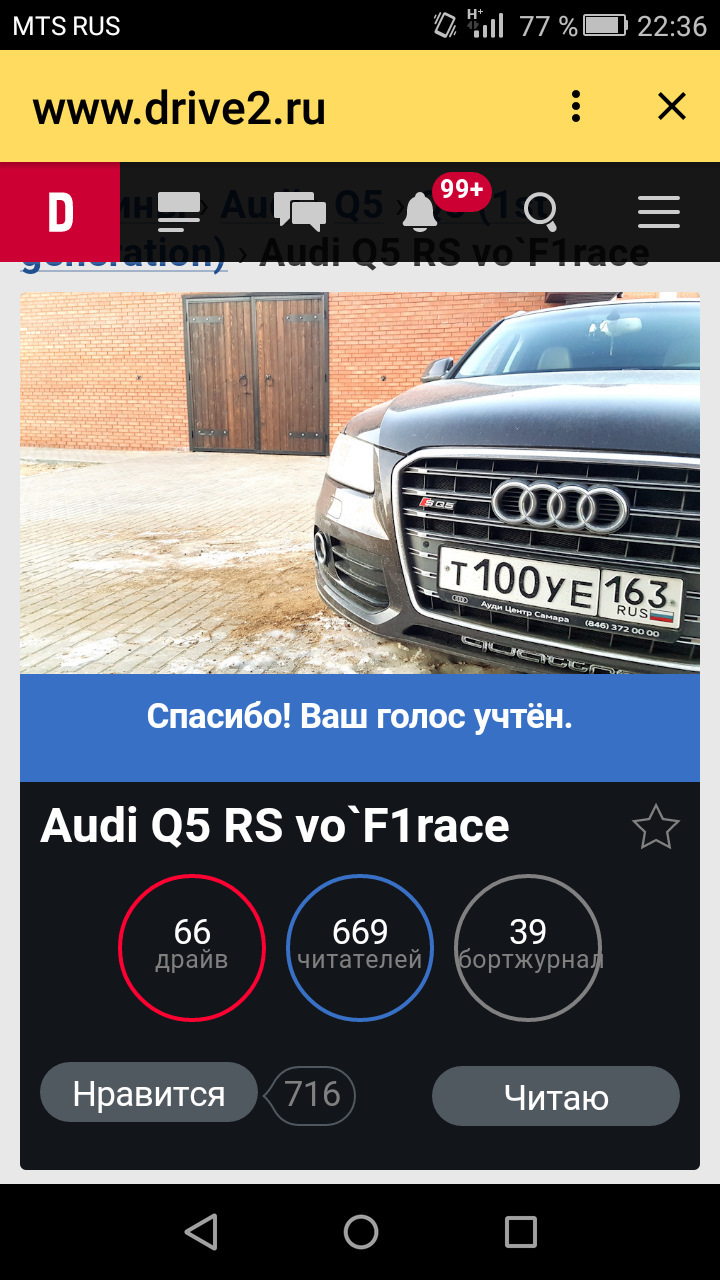Open the Audi Q5 car photo

(360, 482)
